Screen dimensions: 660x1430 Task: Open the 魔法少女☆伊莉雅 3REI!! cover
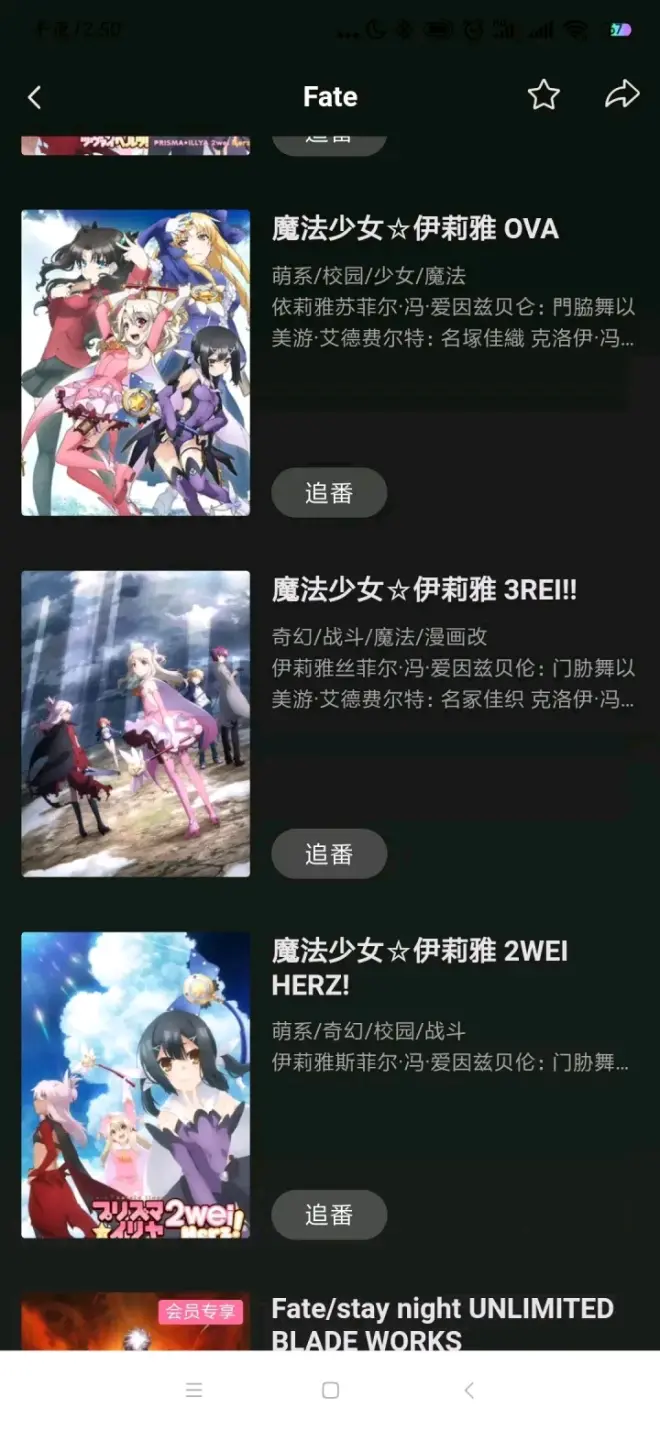[136, 723]
